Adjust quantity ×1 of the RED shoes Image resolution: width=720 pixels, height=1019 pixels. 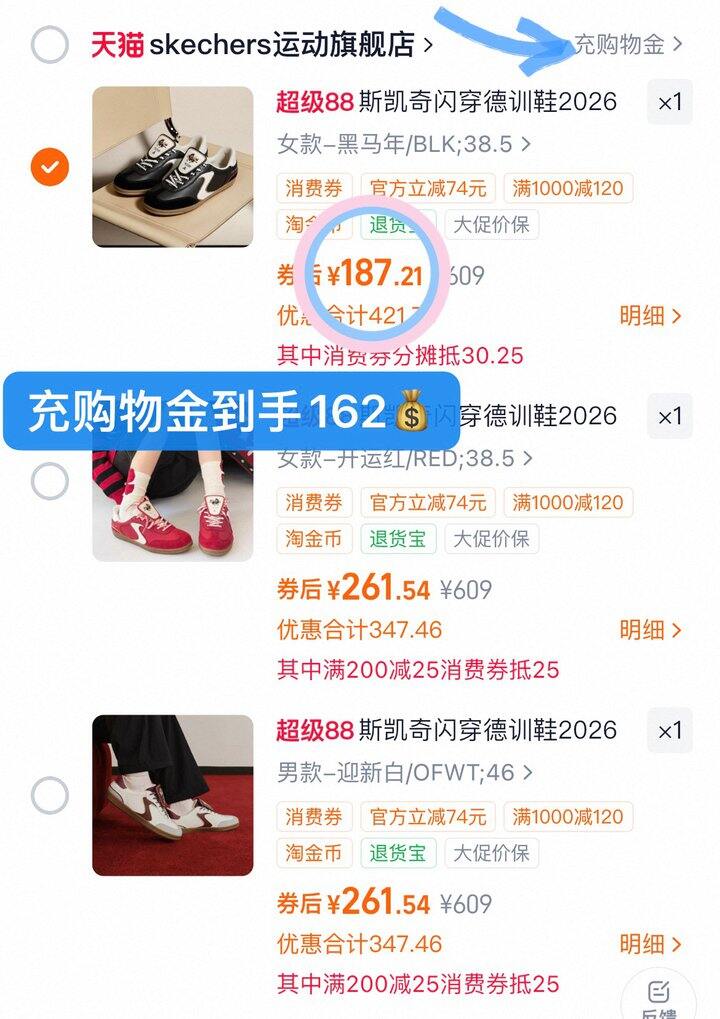[x=669, y=416]
